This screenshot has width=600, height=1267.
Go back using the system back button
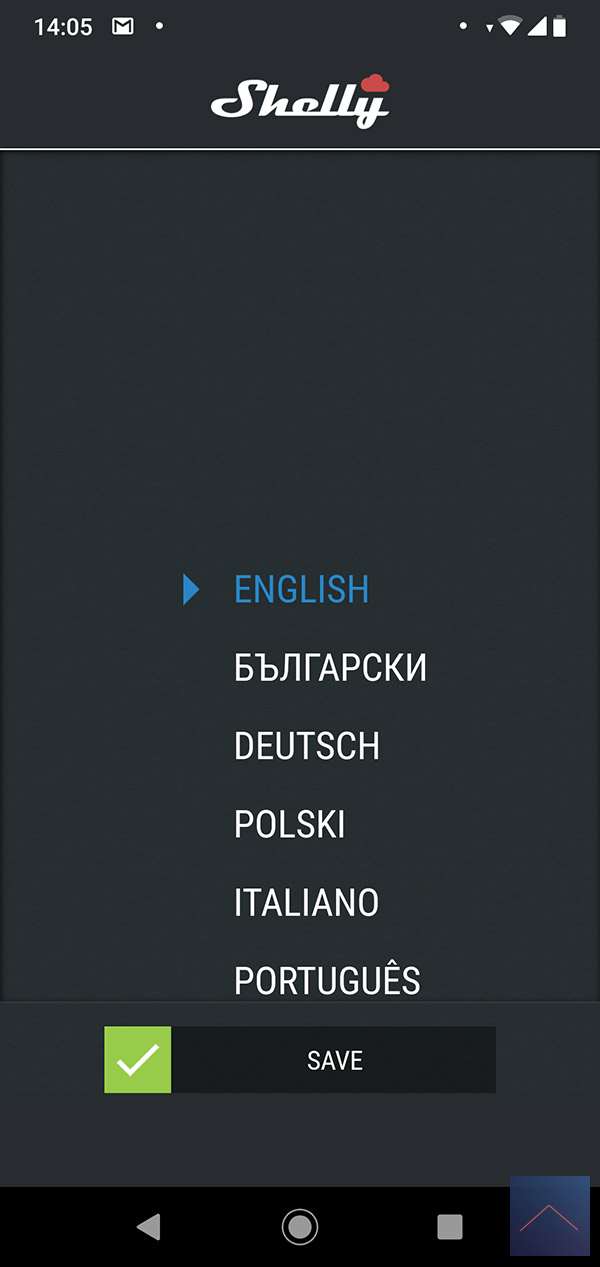click(x=149, y=1226)
